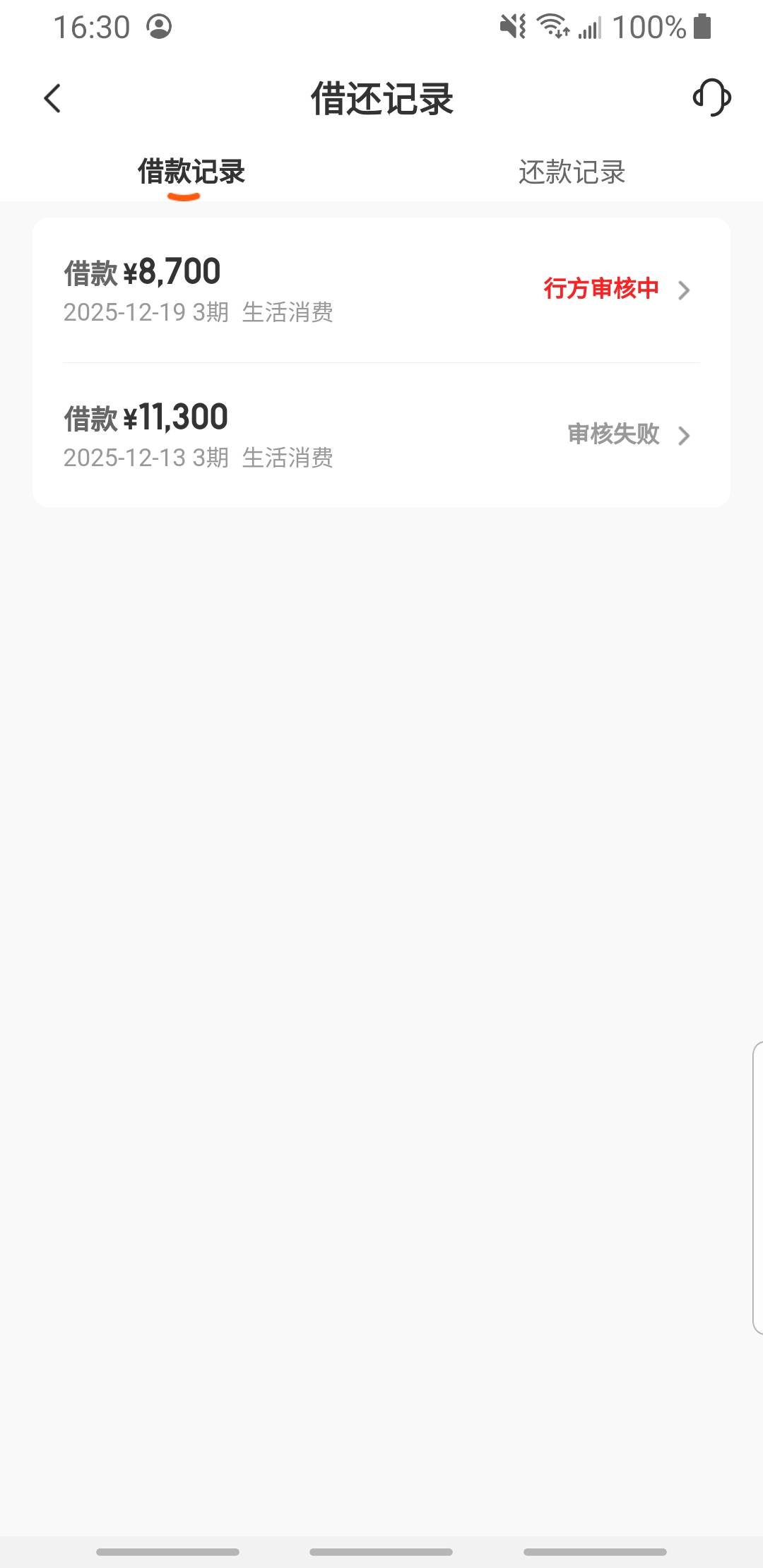This screenshot has width=763, height=1568.
Task: Open the ¥8,700 loan record
Action: click(380, 290)
